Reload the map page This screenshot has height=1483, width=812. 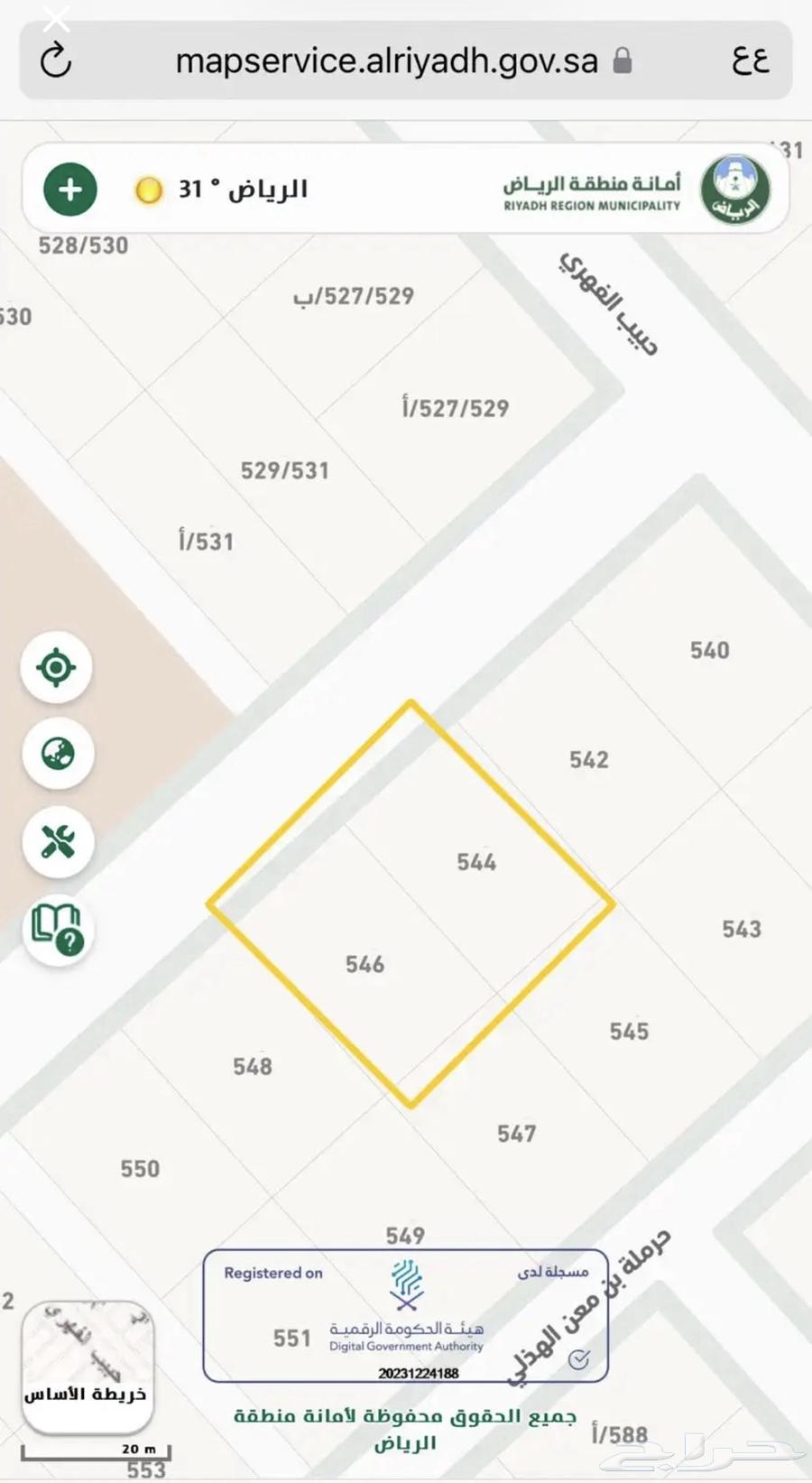56,61
